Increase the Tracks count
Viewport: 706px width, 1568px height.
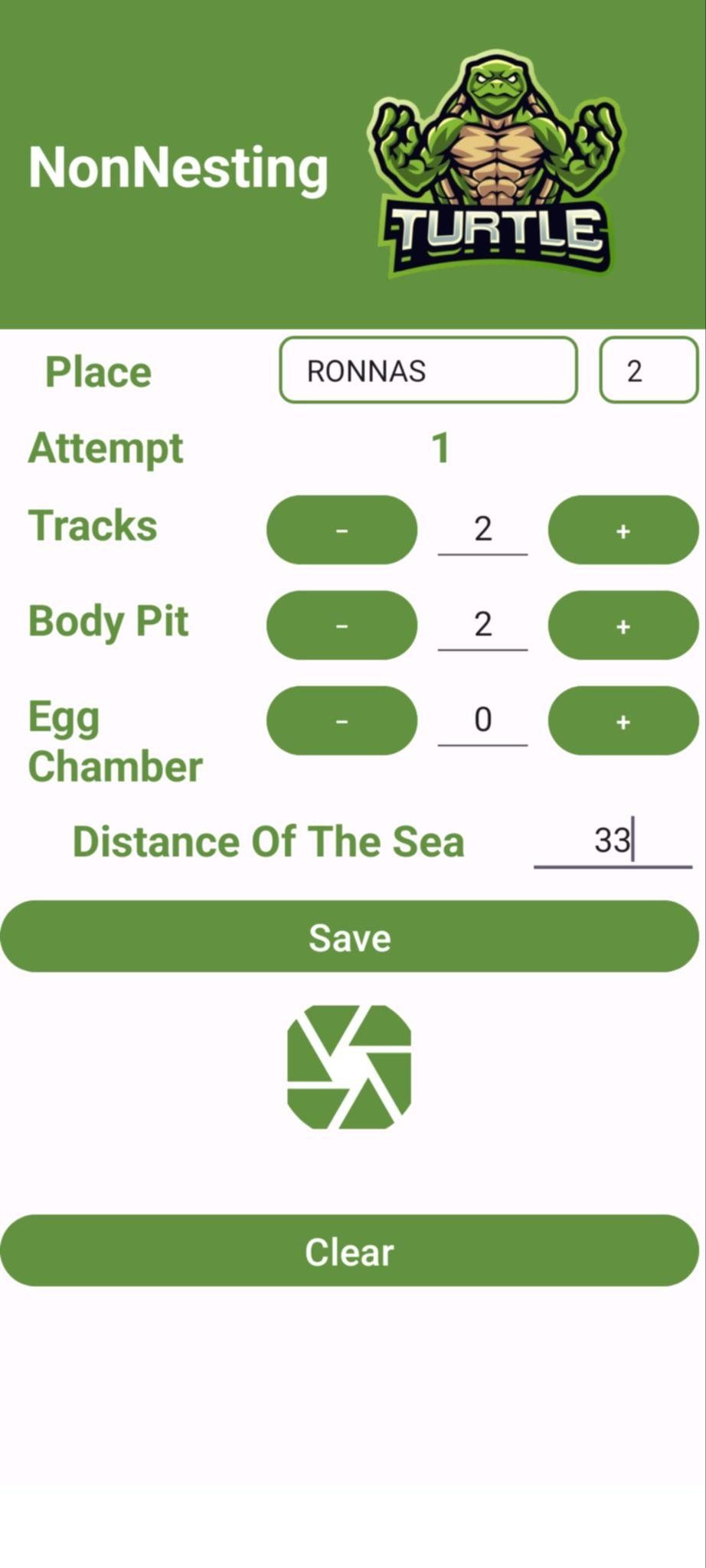pos(623,530)
